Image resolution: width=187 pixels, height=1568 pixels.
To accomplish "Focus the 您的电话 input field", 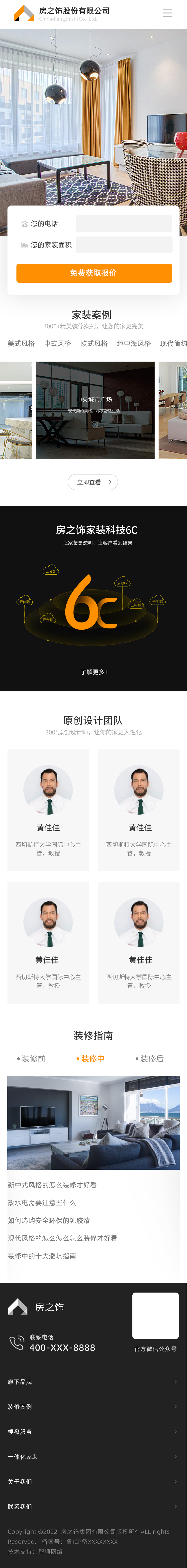I will pos(124,224).
